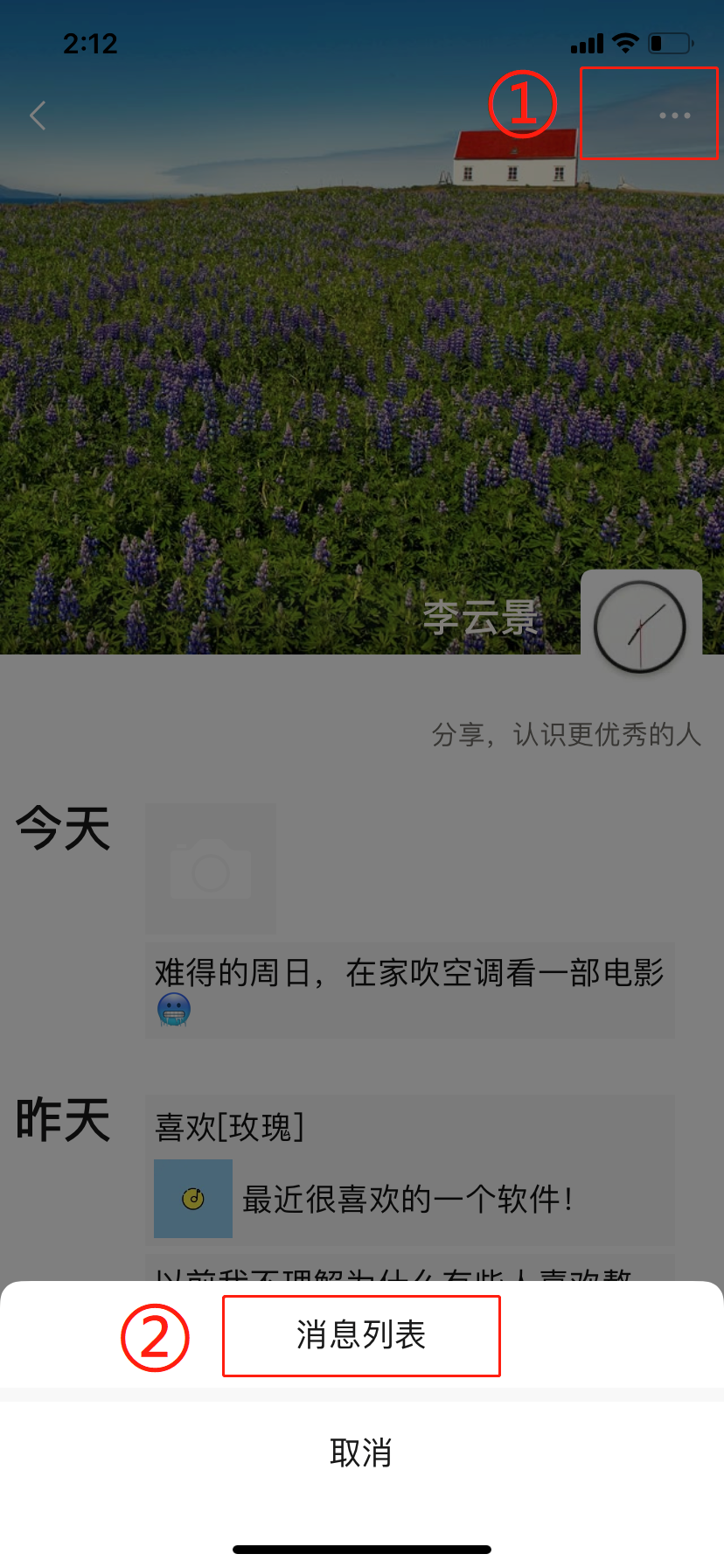Select 消息列表 from the action sheet
This screenshot has height=1568, width=724.
(361, 1335)
